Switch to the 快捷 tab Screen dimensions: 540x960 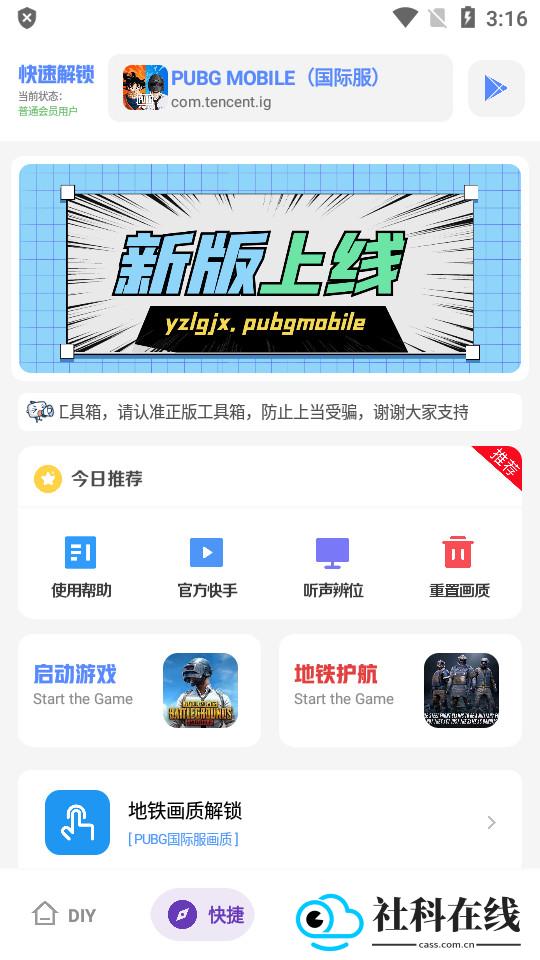click(x=203, y=915)
